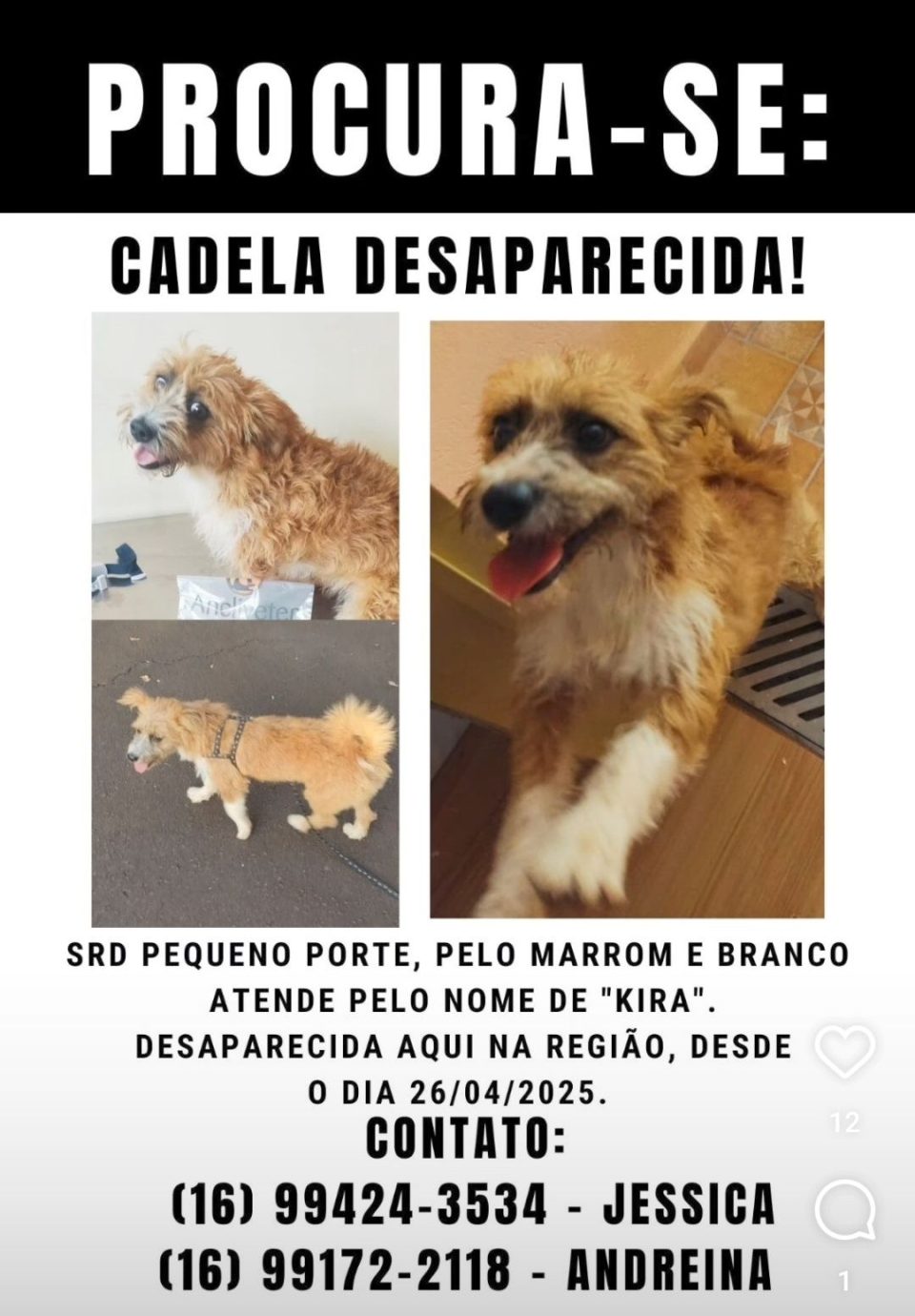Viewport: 915px width, 1316px height.
Task: Like this missing dog post
Action: pos(844,1052)
